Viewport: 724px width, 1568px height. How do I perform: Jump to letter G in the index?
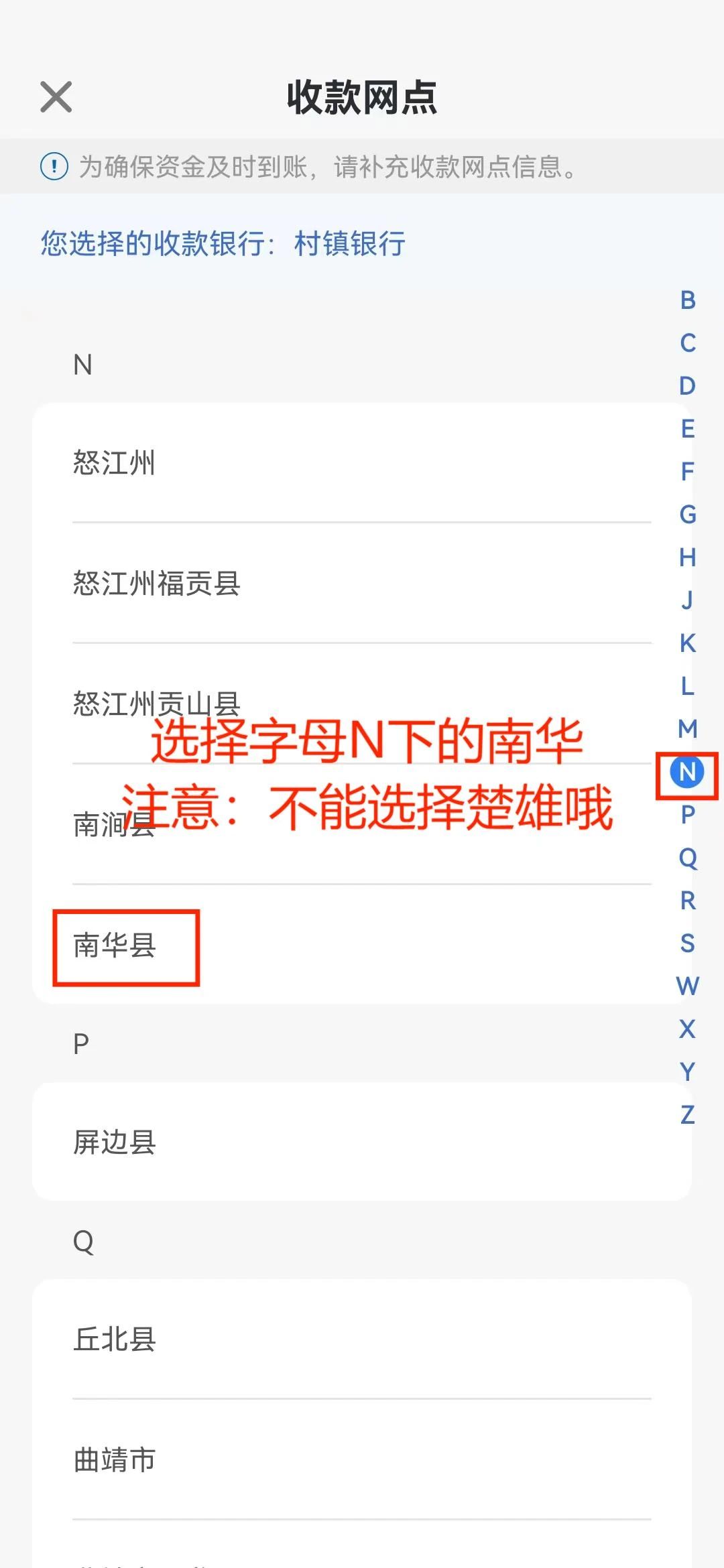tap(688, 515)
